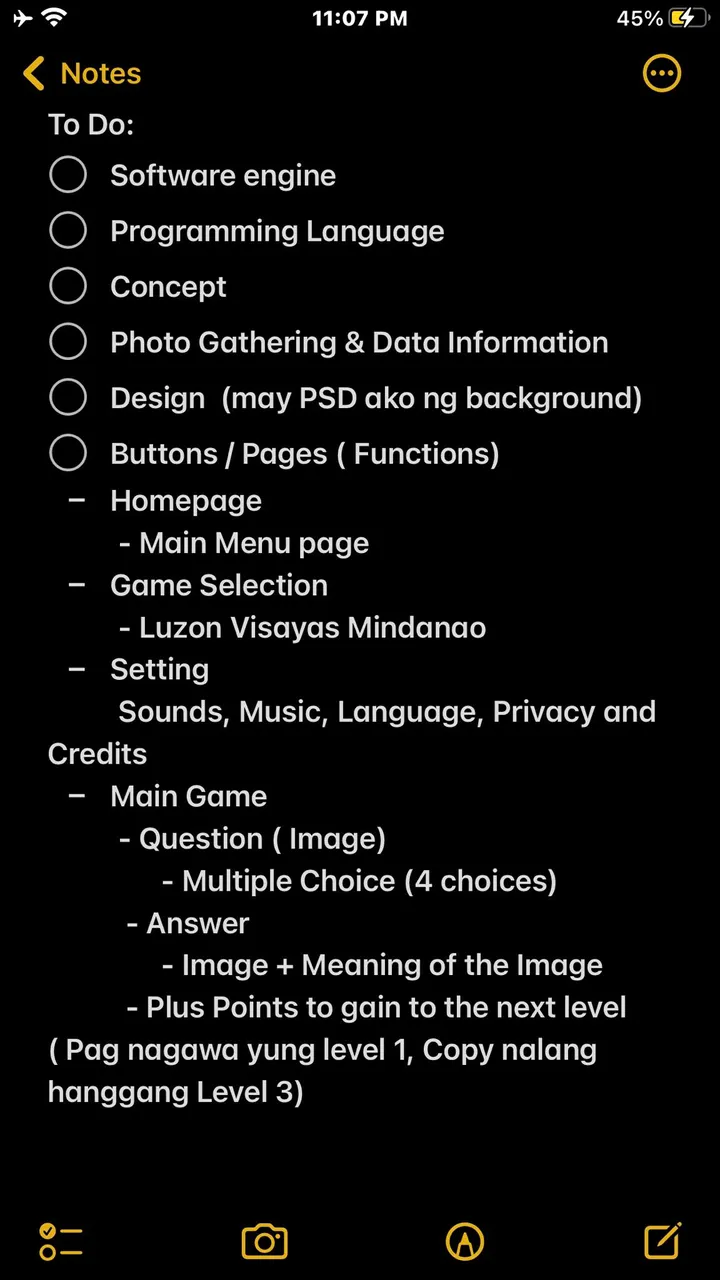Open the camera attachment option

265,1241
